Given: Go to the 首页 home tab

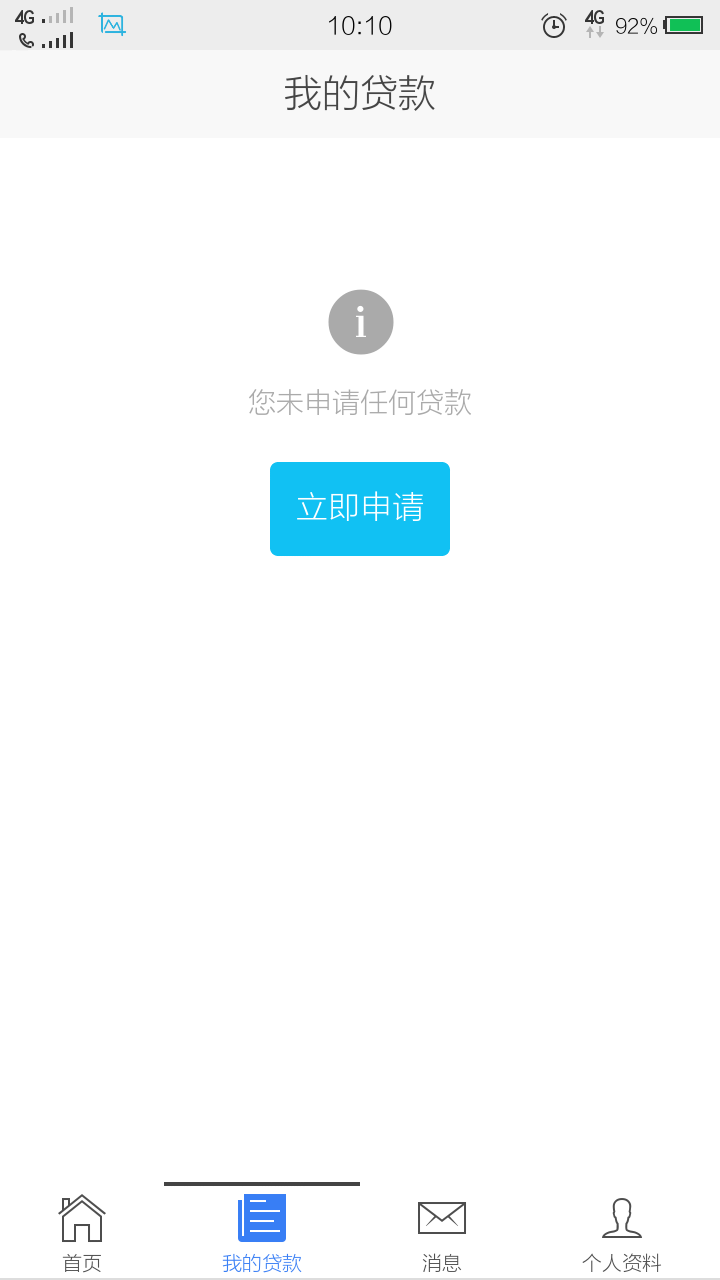Looking at the screenshot, I should click(82, 1232).
